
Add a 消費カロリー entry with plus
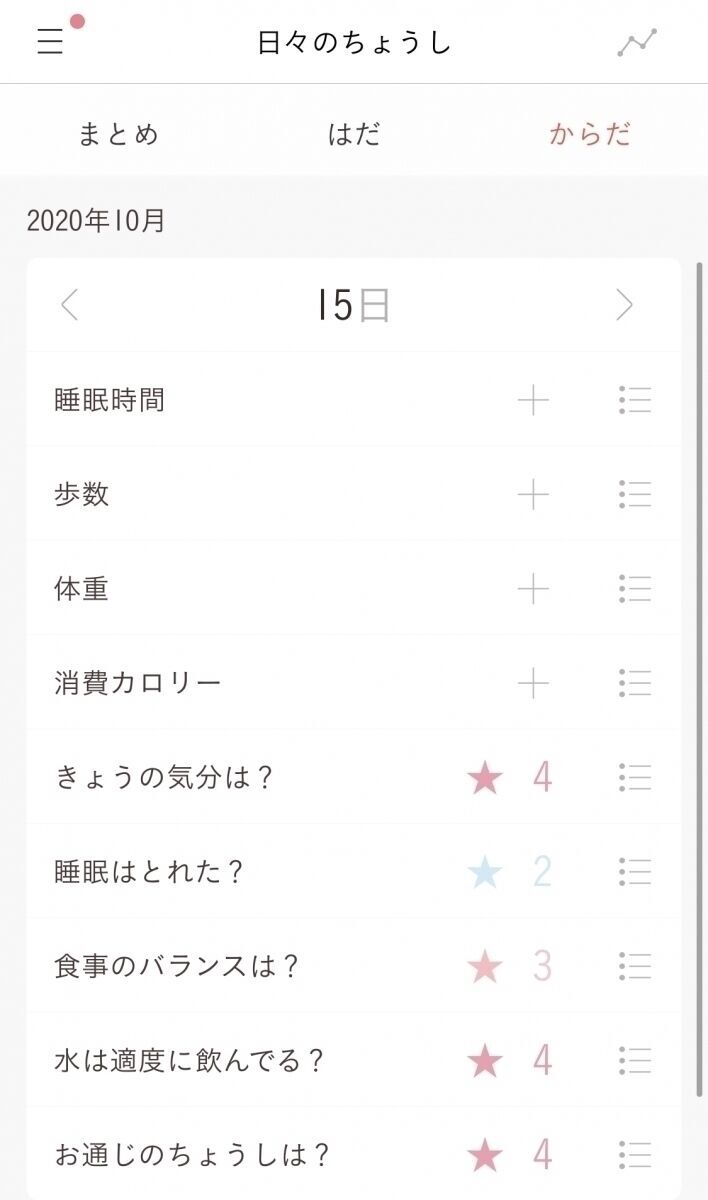coord(533,683)
